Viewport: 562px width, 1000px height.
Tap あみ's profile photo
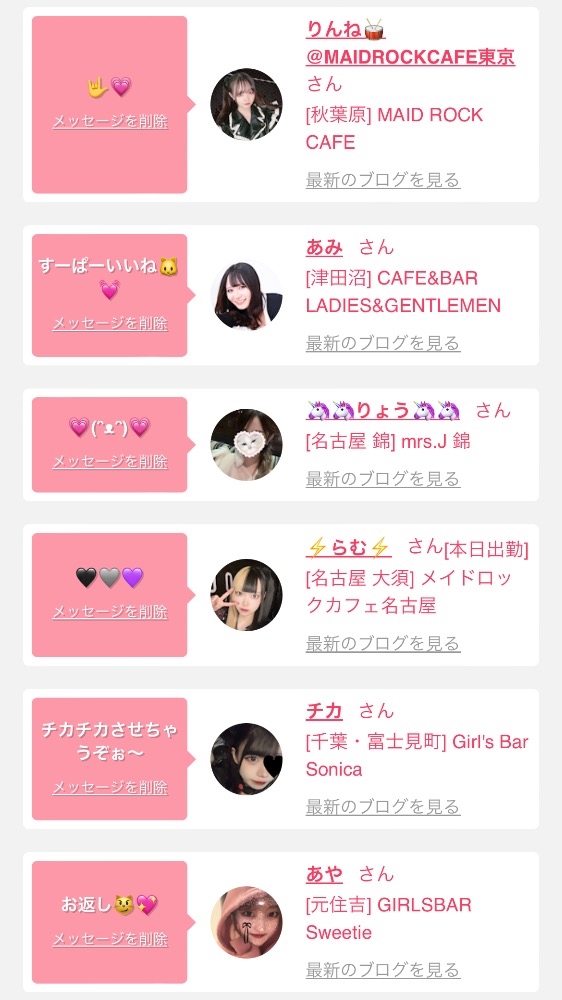pyautogui.click(x=246, y=295)
